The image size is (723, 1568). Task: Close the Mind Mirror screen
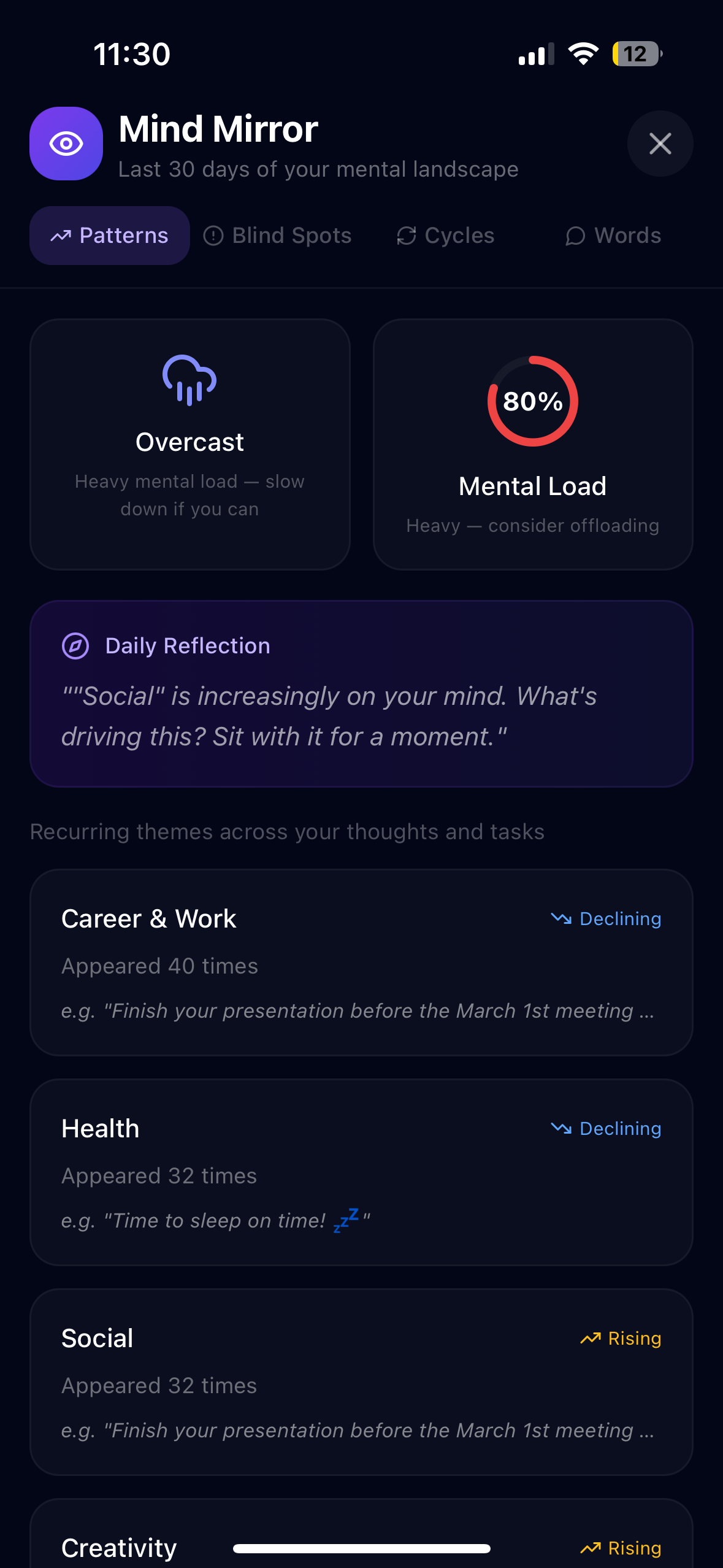660,144
